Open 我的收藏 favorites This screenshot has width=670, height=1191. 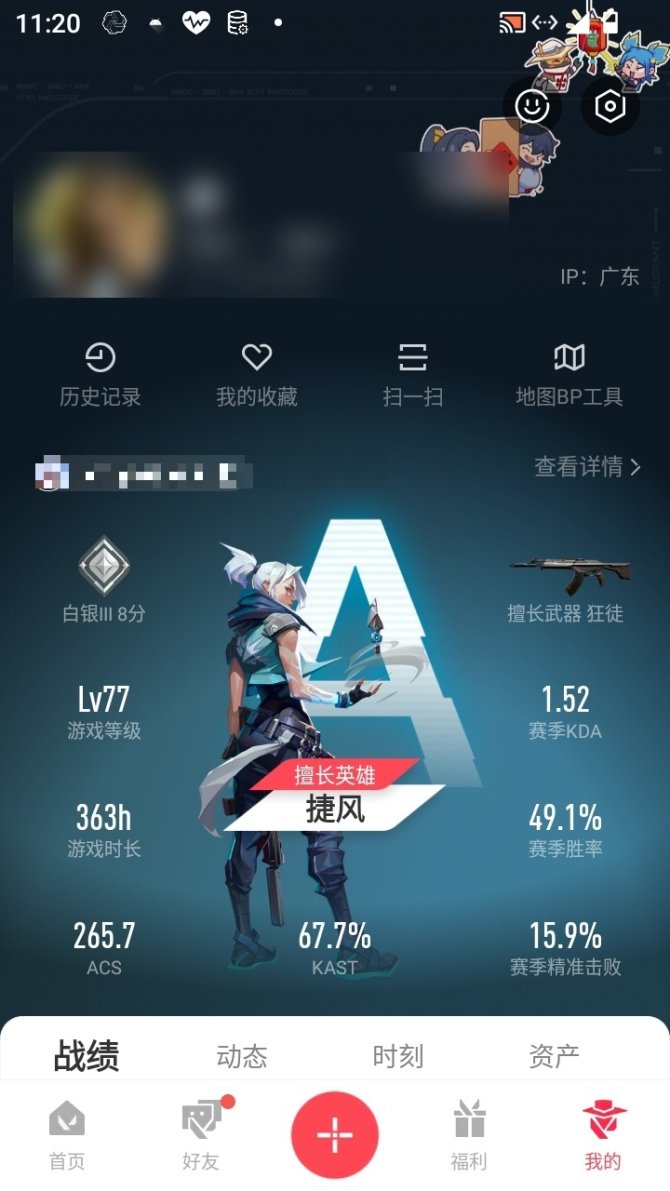[x=257, y=374]
